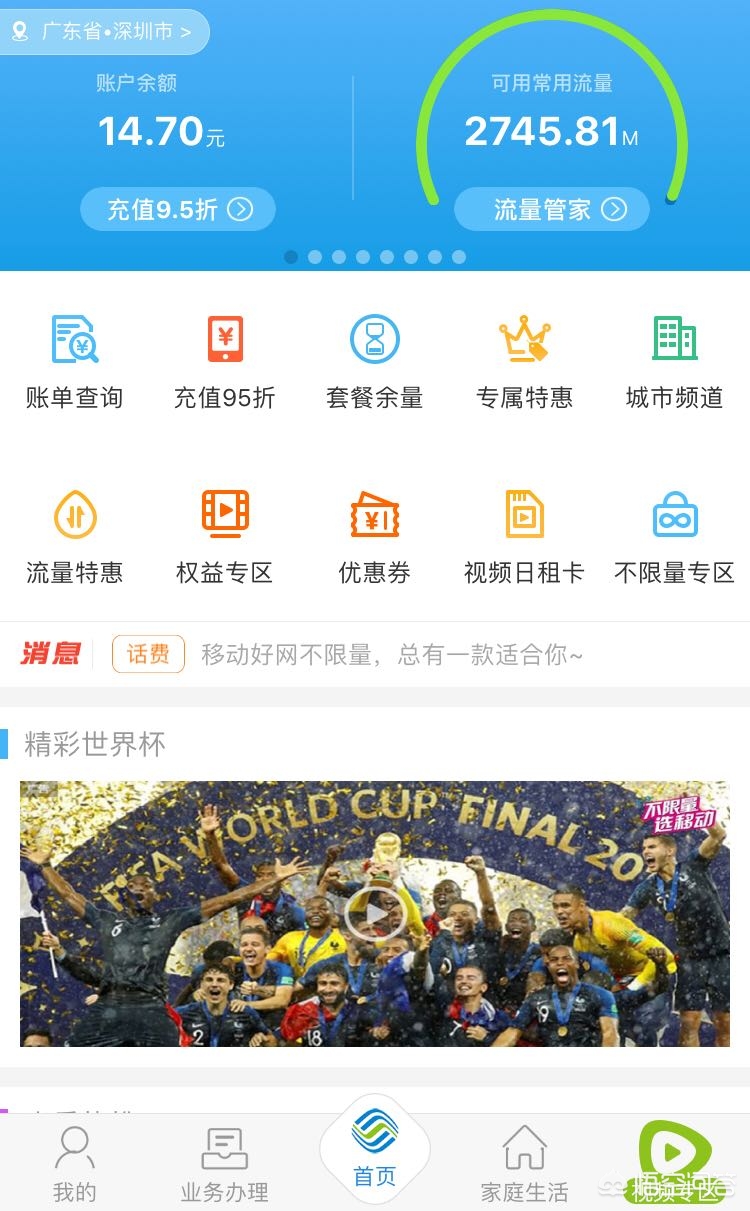Open 流量管家 data manager
The image size is (750, 1211).
pyautogui.click(x=552, y=209)
